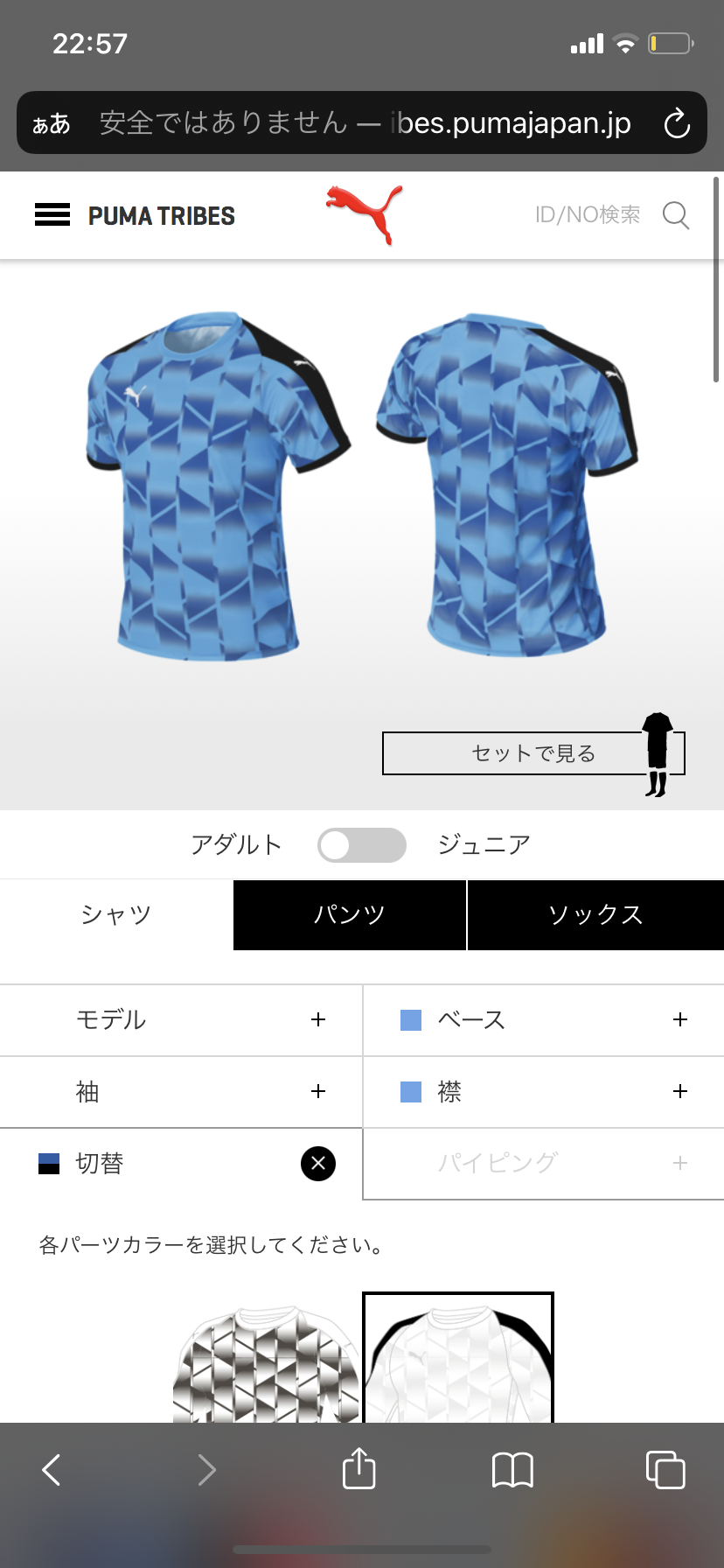This screenshot has width=724, height=1568.
Task: Reload the page in Safari
Action: 677,123
